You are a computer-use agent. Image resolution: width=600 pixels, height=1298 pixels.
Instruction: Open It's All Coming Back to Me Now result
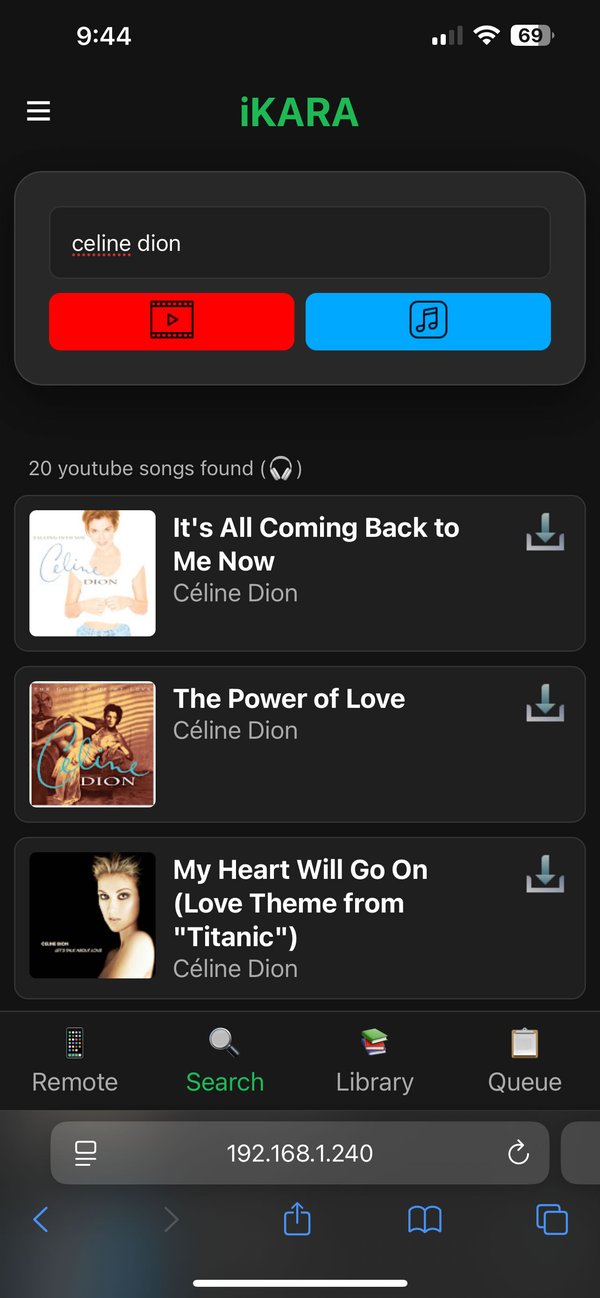[316, 544]
